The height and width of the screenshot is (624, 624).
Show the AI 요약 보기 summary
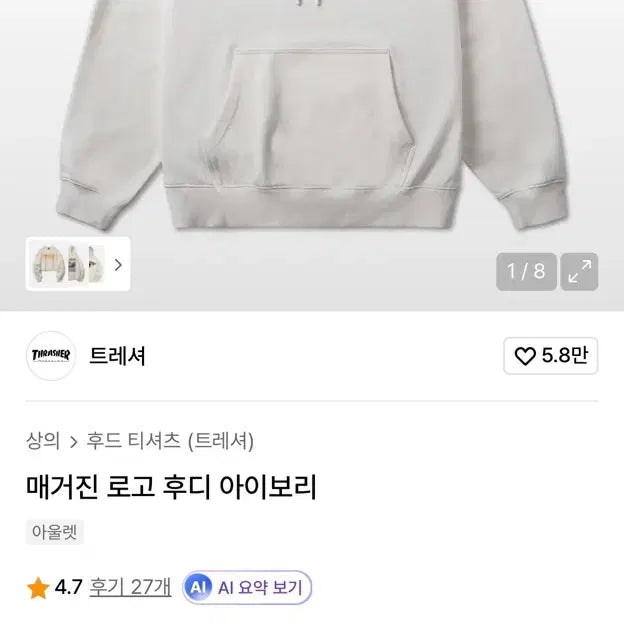click(247, 588)
